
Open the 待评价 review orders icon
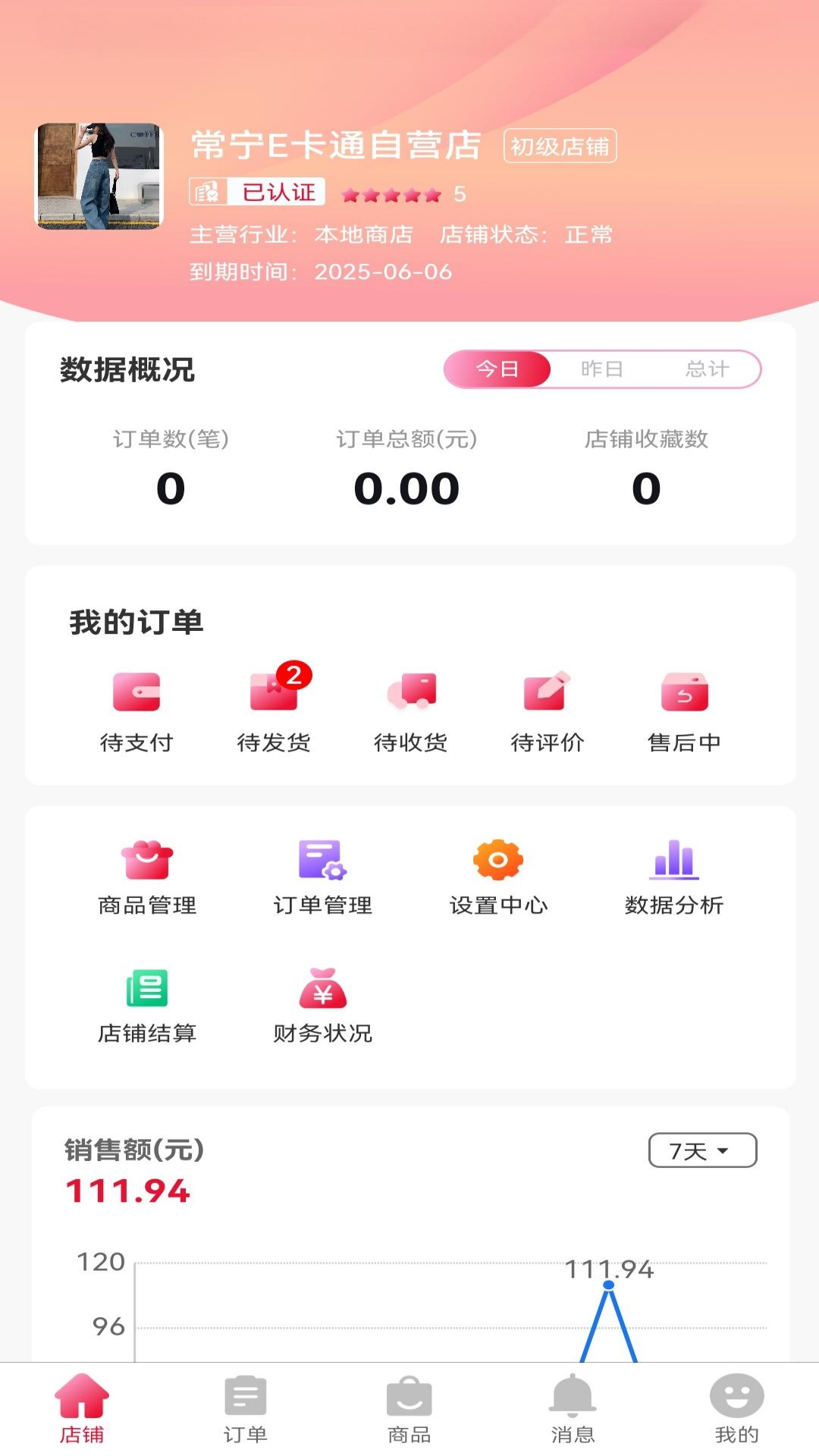pos(548,705)
